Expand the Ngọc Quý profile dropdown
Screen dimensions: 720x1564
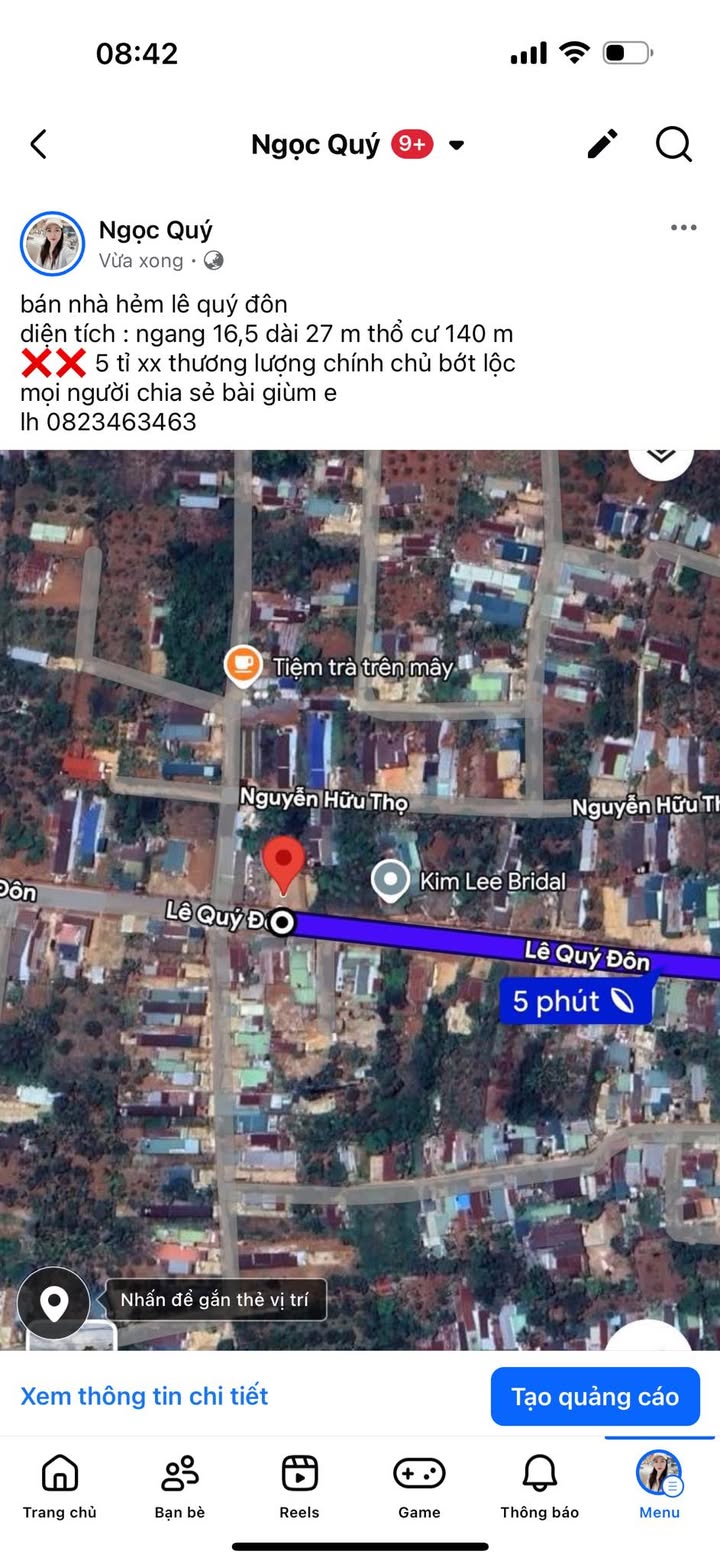456,145
